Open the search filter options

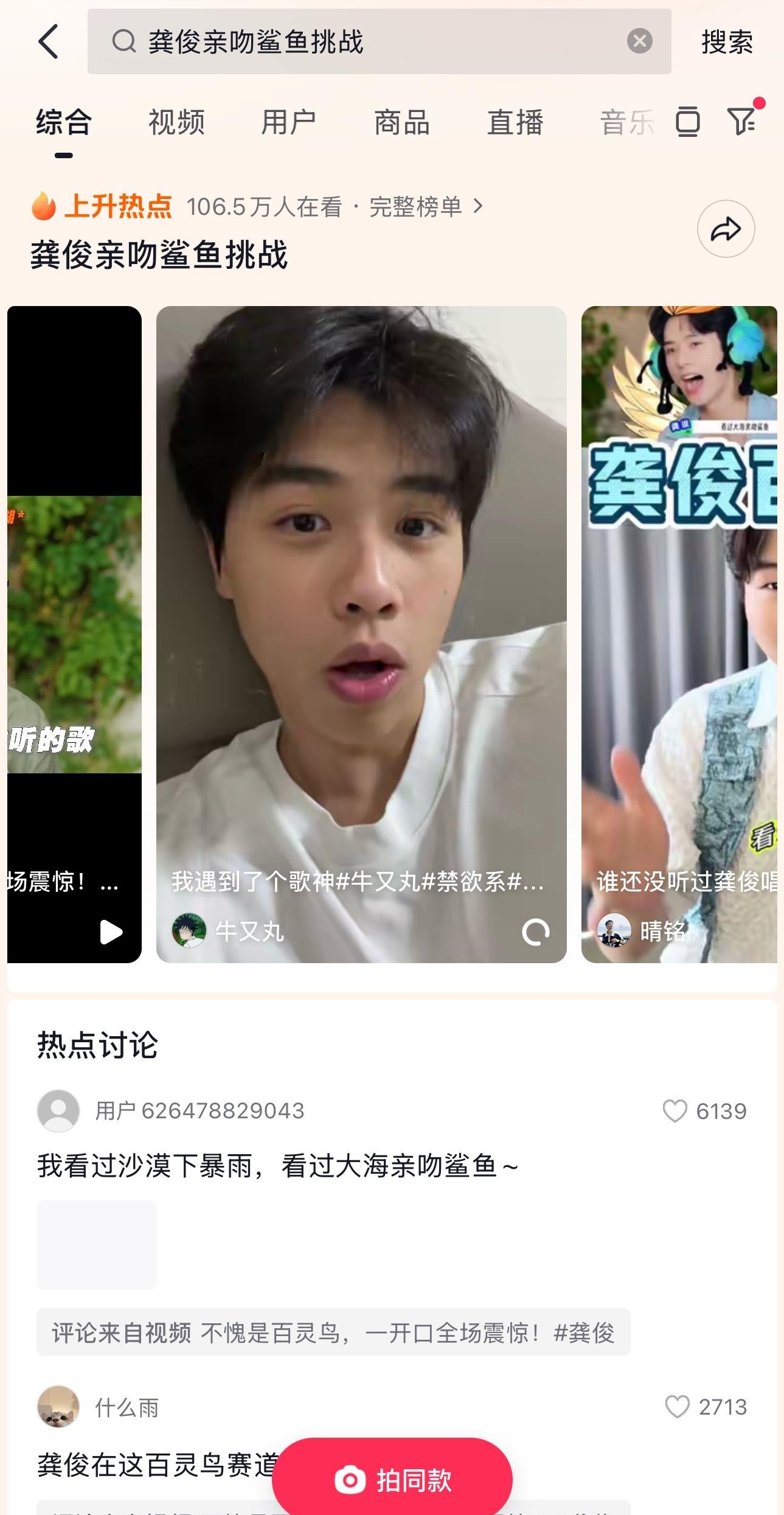click(x=742, y=121)
